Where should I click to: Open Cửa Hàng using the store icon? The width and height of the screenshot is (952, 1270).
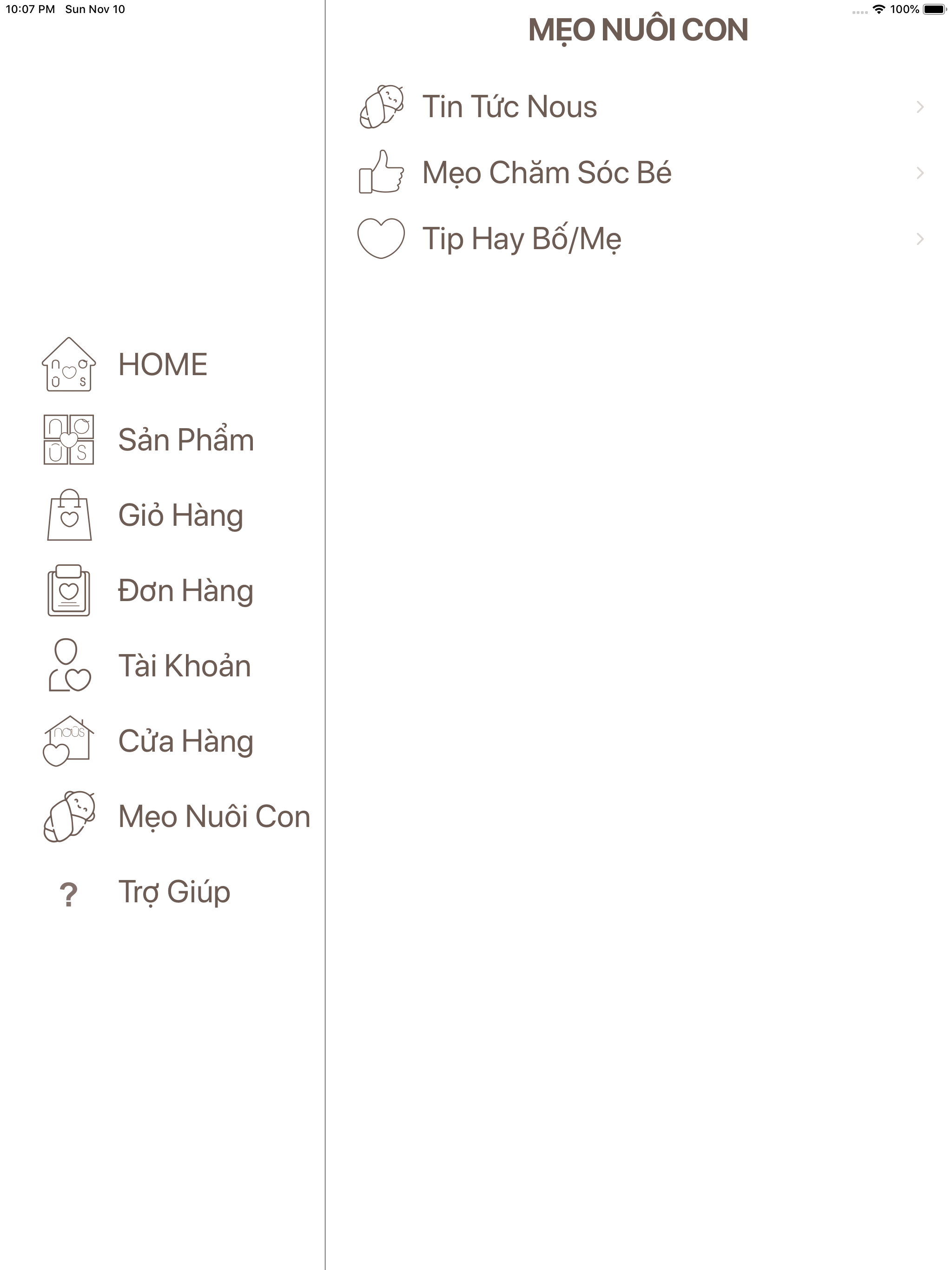[x=69, y=741]
